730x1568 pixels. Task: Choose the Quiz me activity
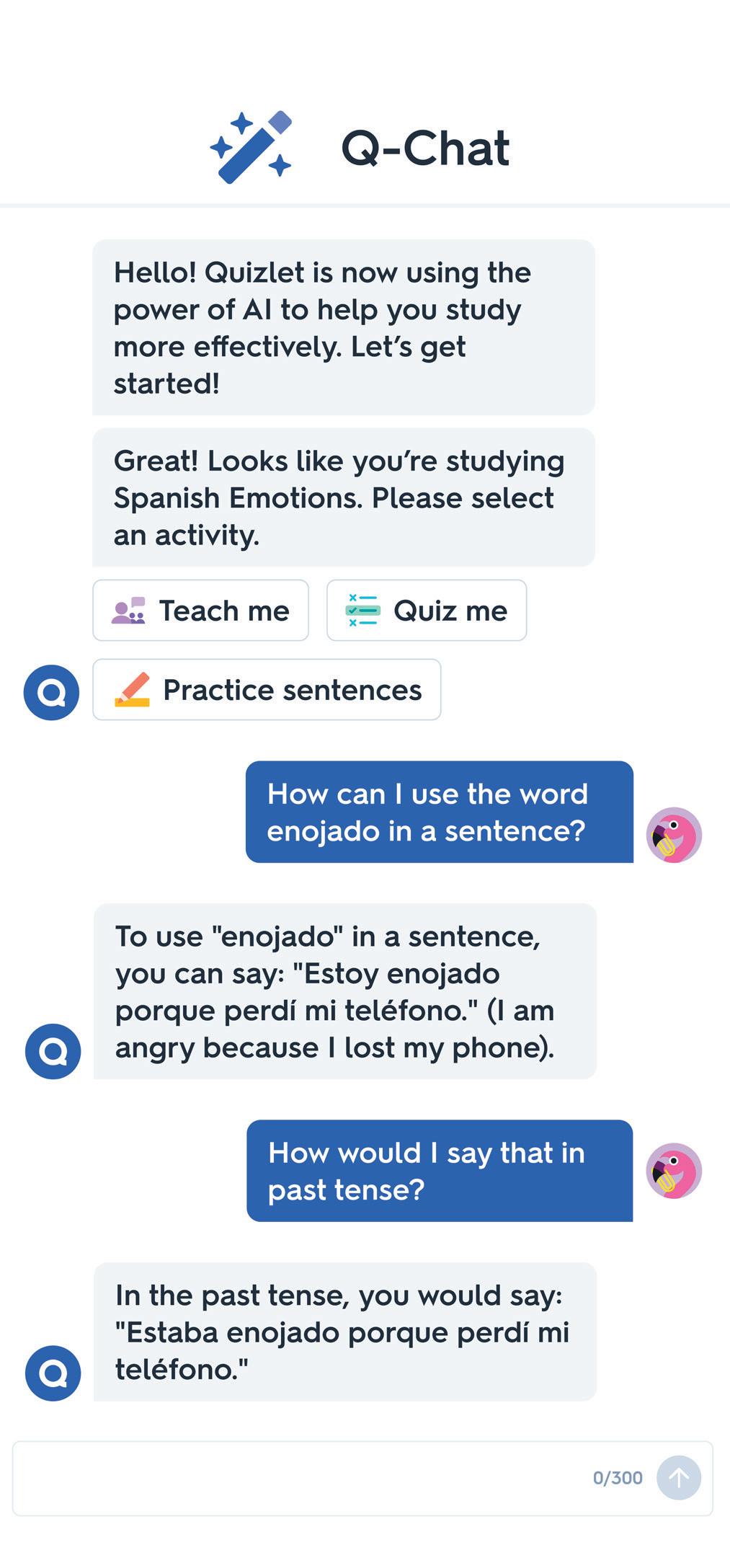(427, 611)
